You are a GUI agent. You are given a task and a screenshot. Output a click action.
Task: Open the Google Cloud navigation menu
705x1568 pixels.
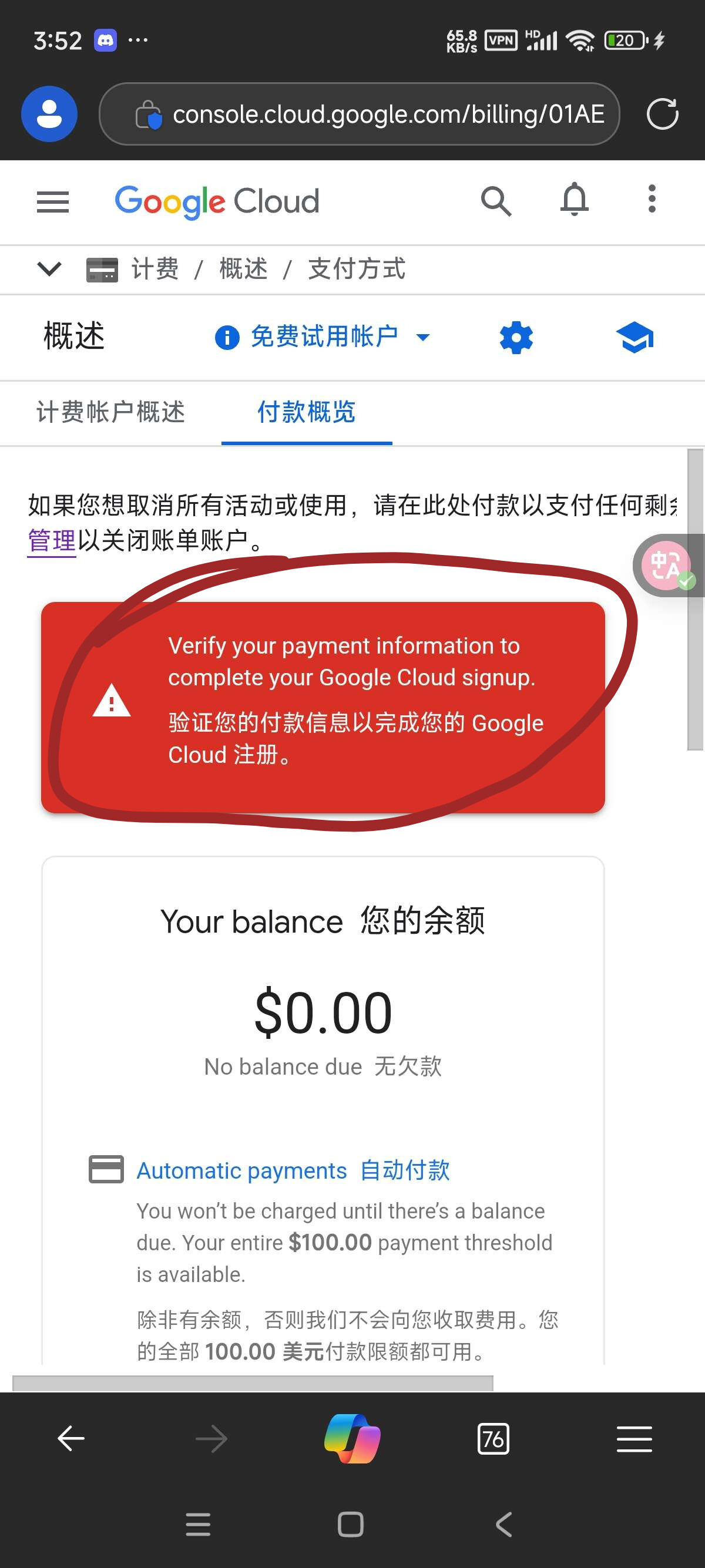coord(52,201)
